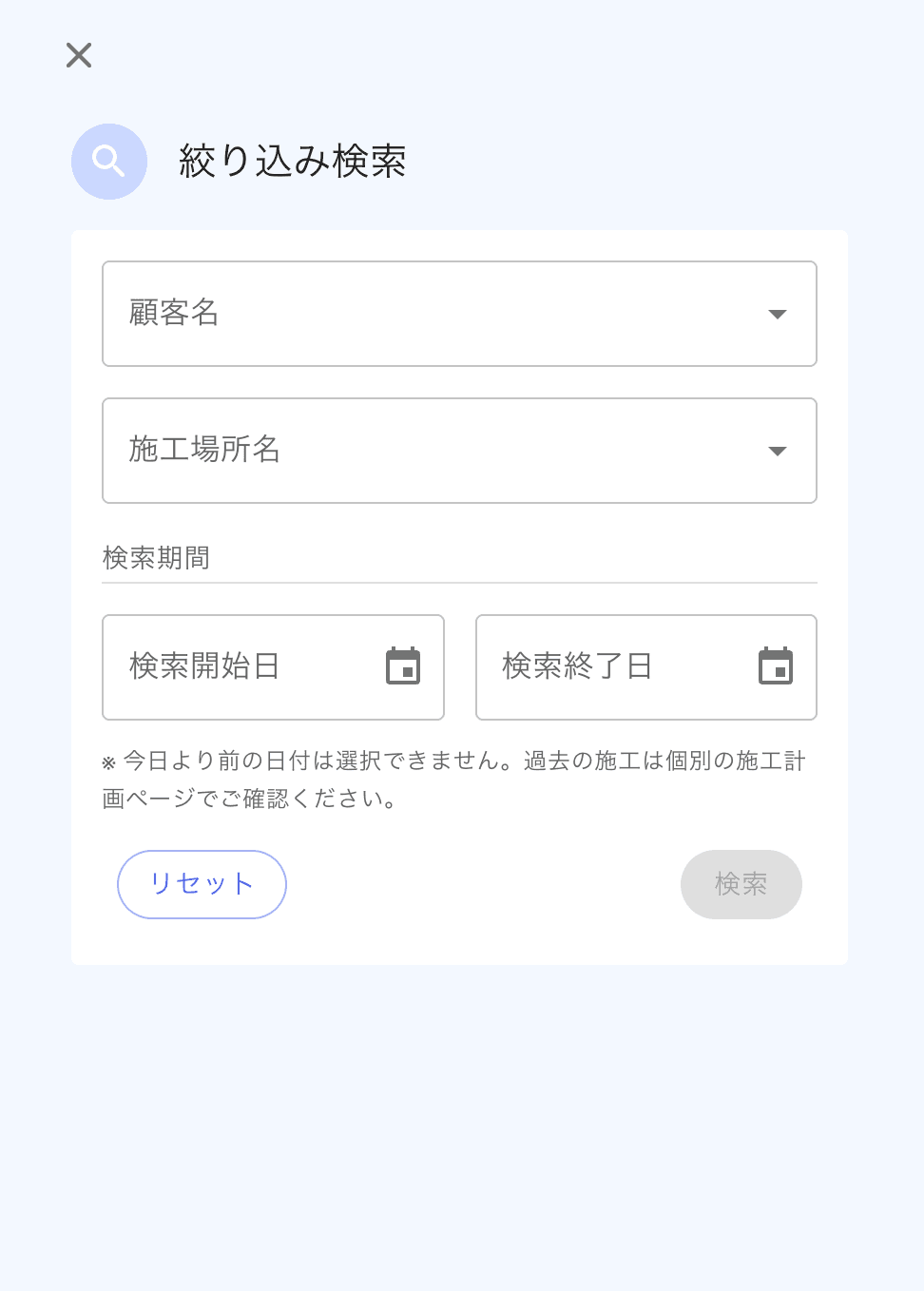This screenshot has width=924, height=1291.
Task: Select the start date calendar icon
Action: click(404, 666)
